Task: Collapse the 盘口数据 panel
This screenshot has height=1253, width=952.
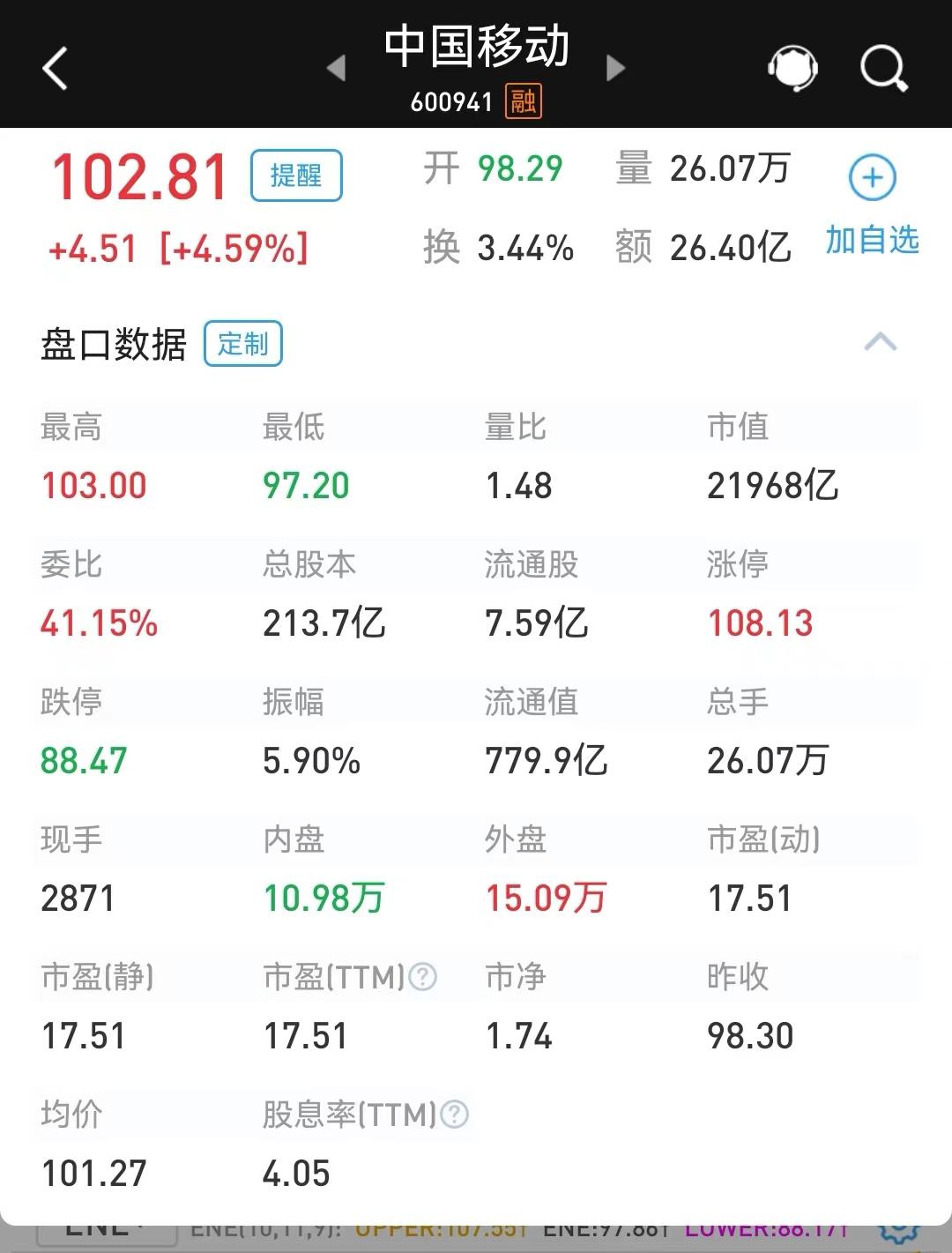Action: (881, 342)
